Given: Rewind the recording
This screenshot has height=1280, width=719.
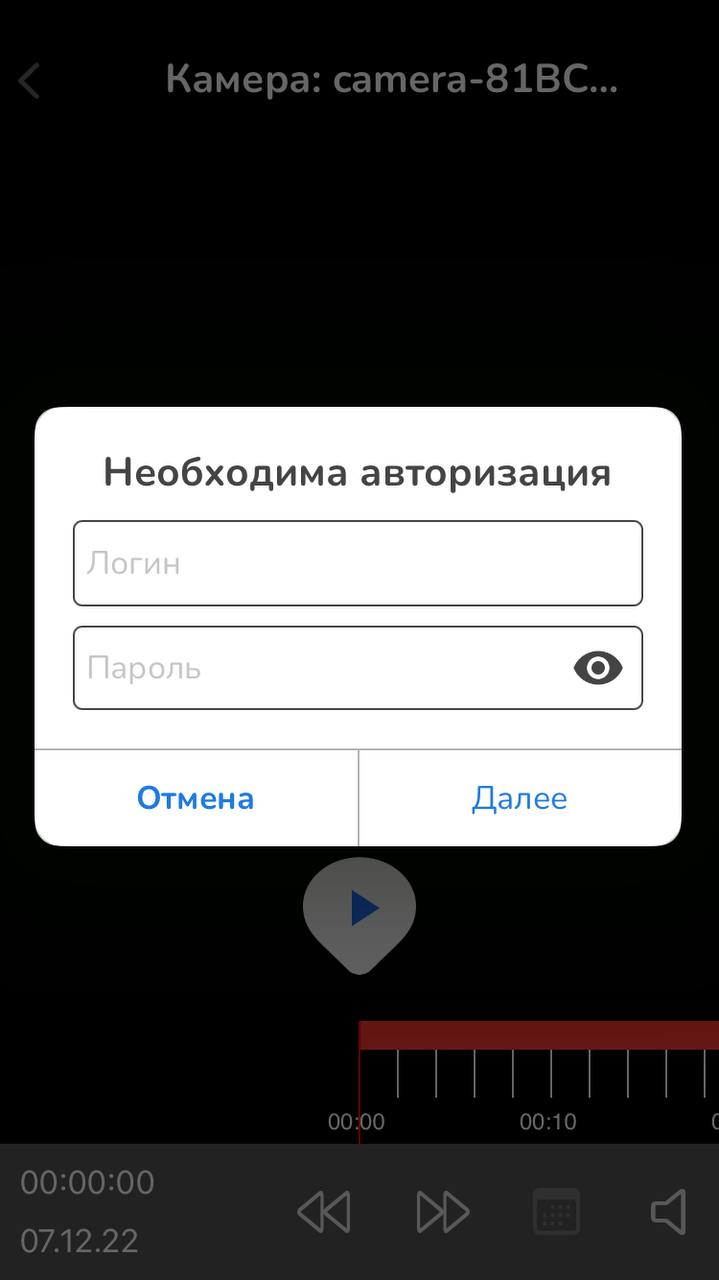Looking at the screenshot, I should pos(324,1212).
